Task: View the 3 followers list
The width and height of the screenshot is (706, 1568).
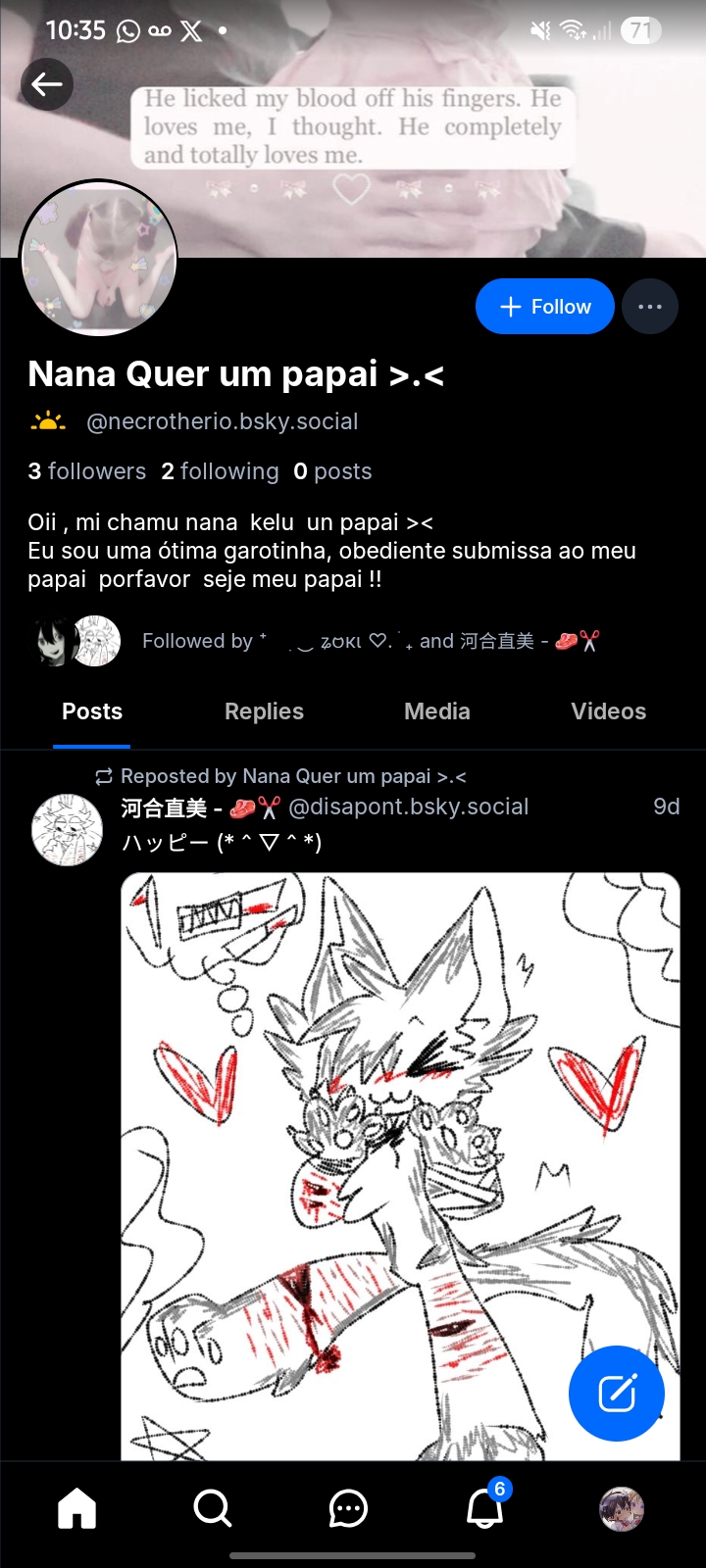Action: pos(87,471)
